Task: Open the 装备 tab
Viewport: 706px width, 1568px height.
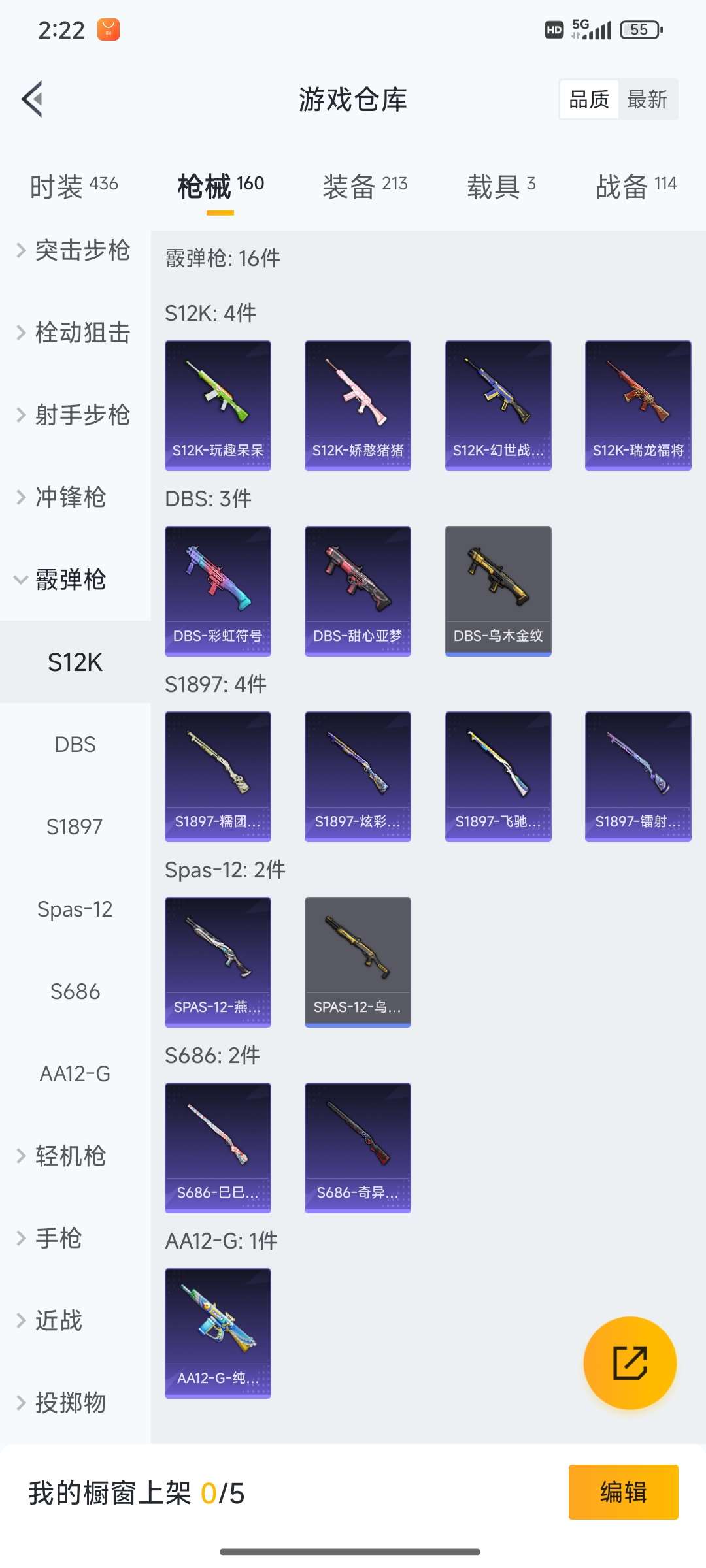Action: 364,187
